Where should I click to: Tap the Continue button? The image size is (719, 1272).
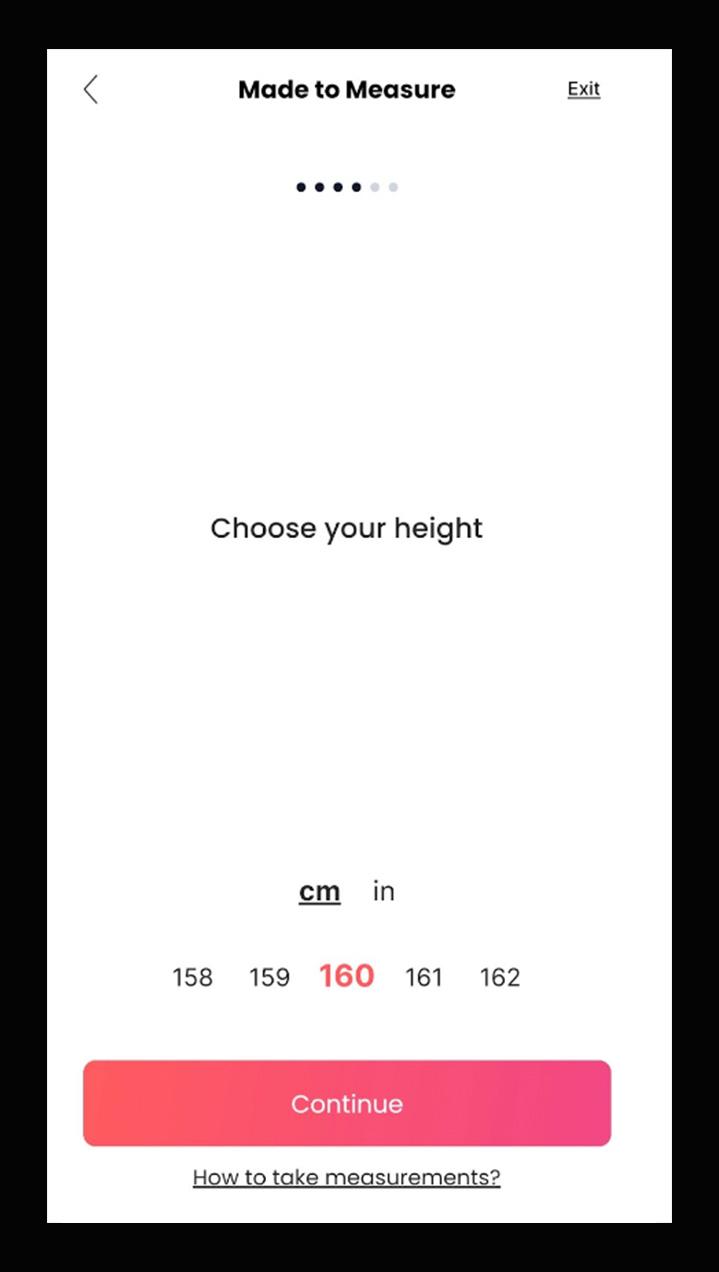click(347, 1103)
